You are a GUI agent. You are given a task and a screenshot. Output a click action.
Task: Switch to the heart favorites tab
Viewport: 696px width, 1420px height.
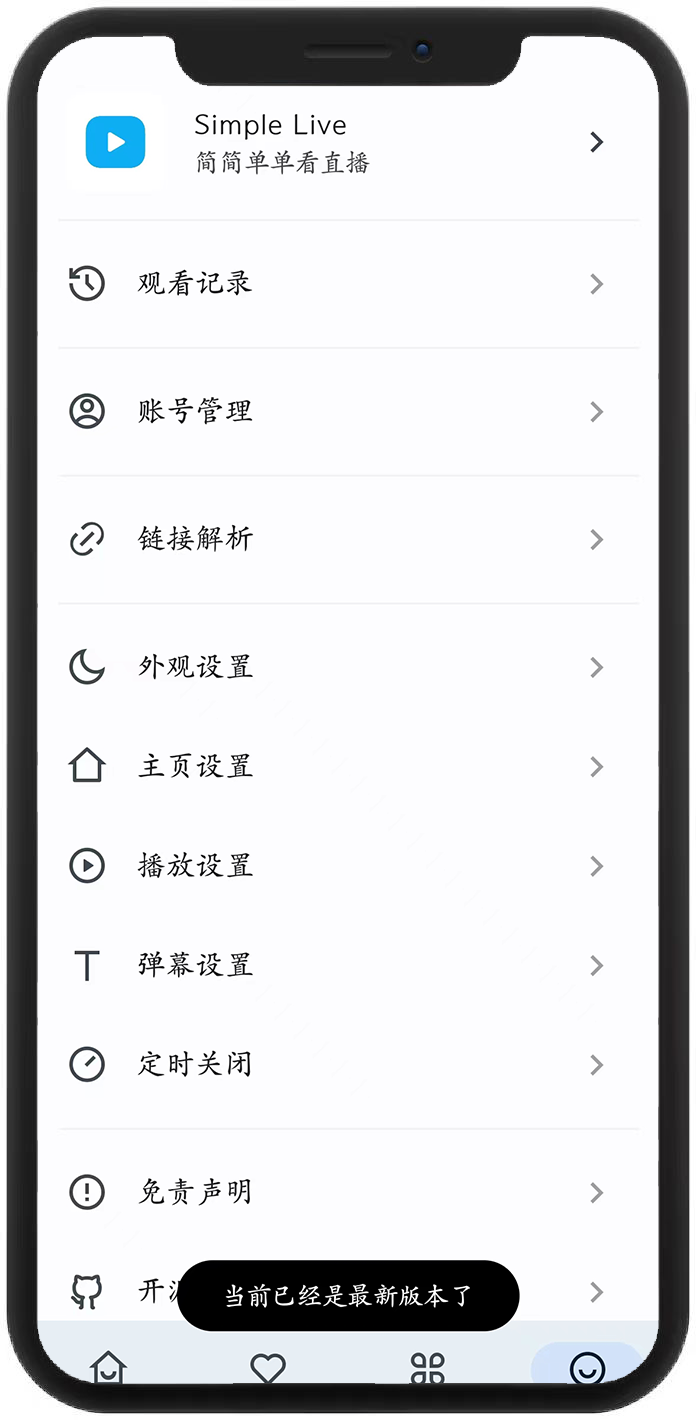(x=268, y=1366)
